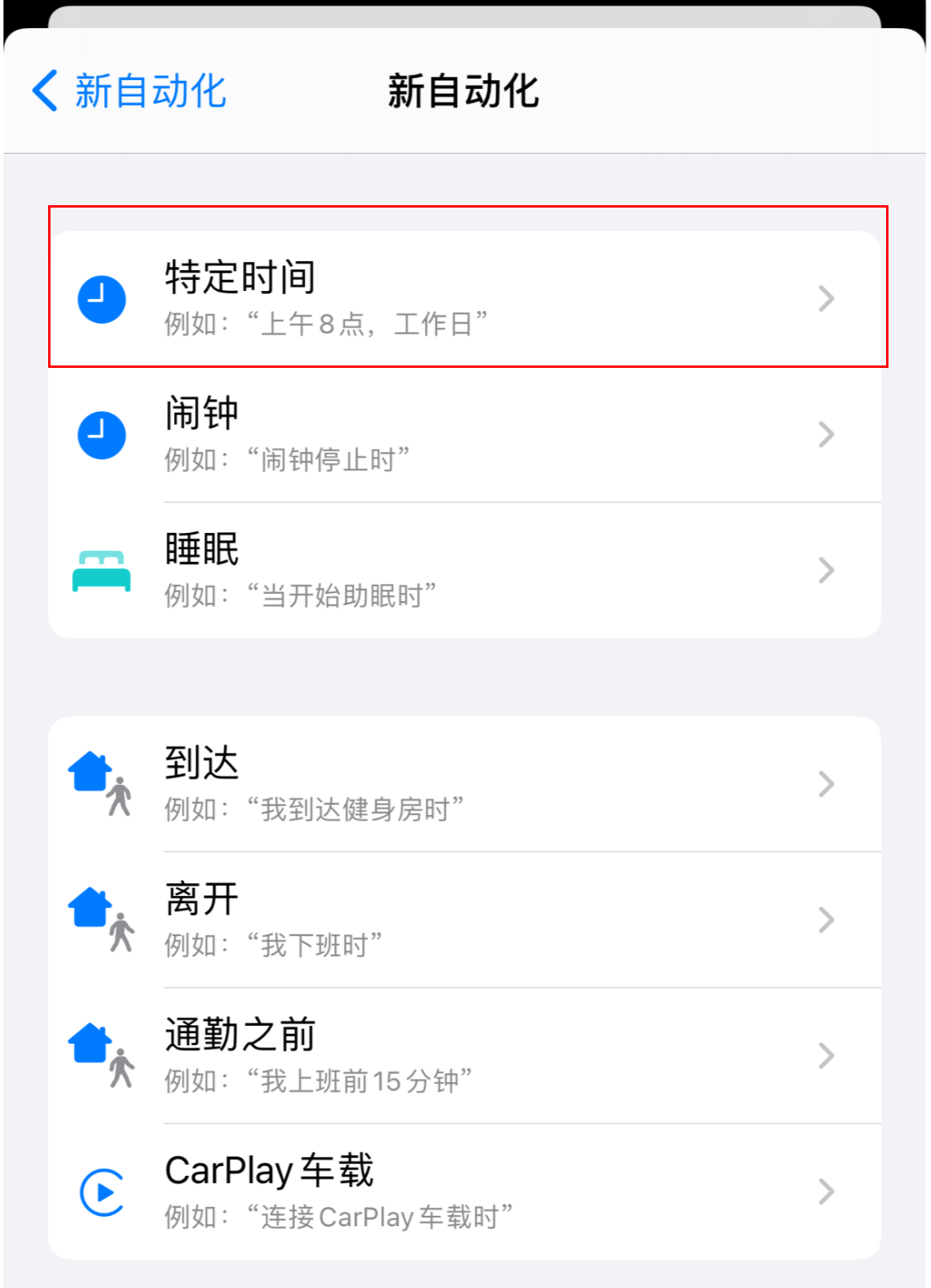931x1288 pixels.
Task: Go back to 新自动化
Action: [130, 91]
